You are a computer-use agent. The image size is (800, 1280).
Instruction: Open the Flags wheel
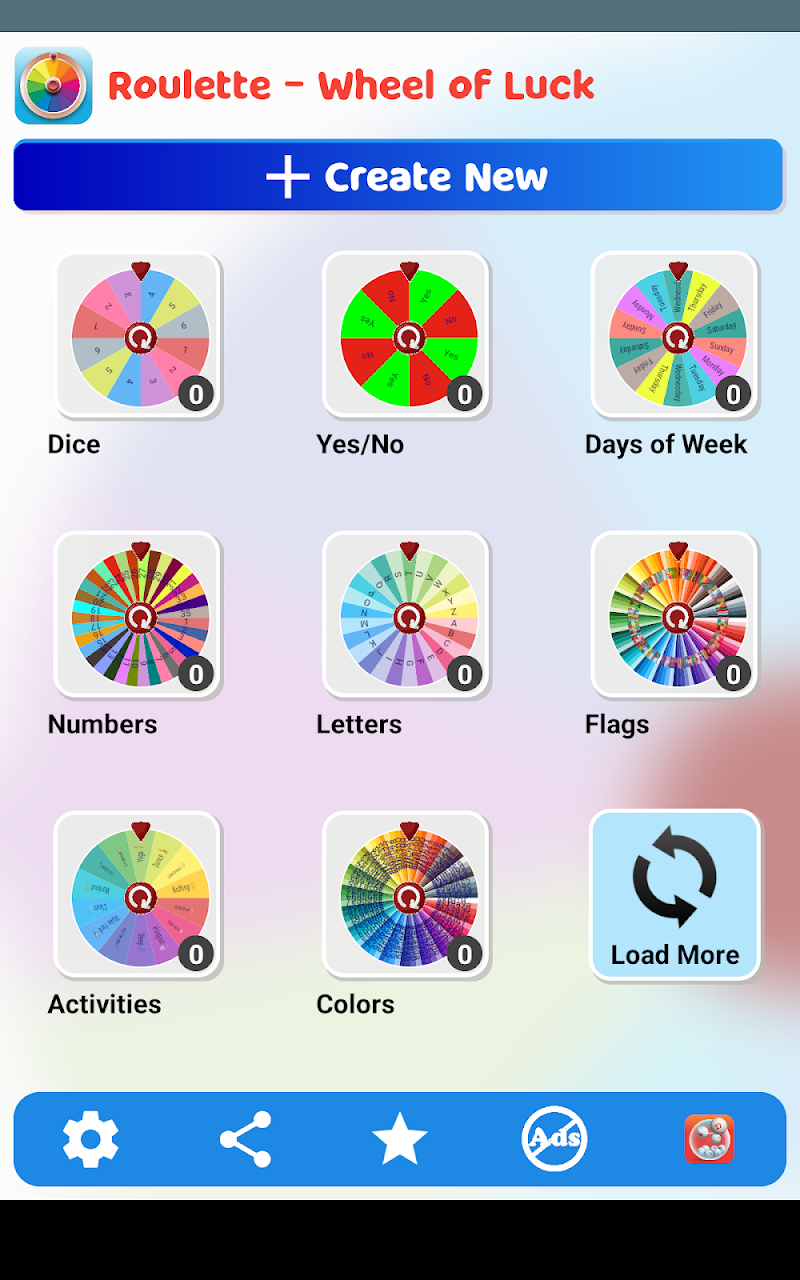(x=676, y=616)
